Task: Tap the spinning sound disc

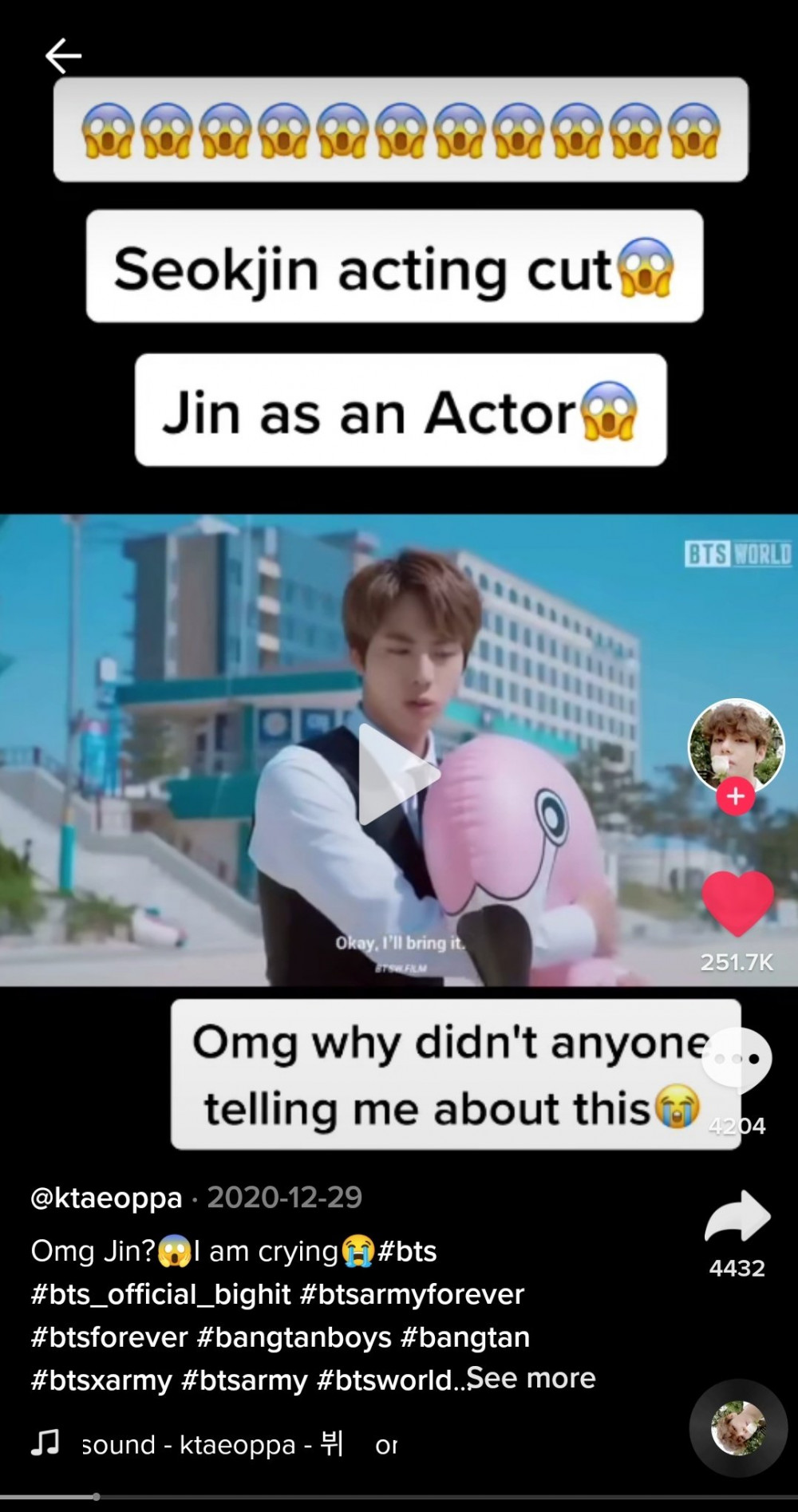Action: click(x=738, y=1428)
